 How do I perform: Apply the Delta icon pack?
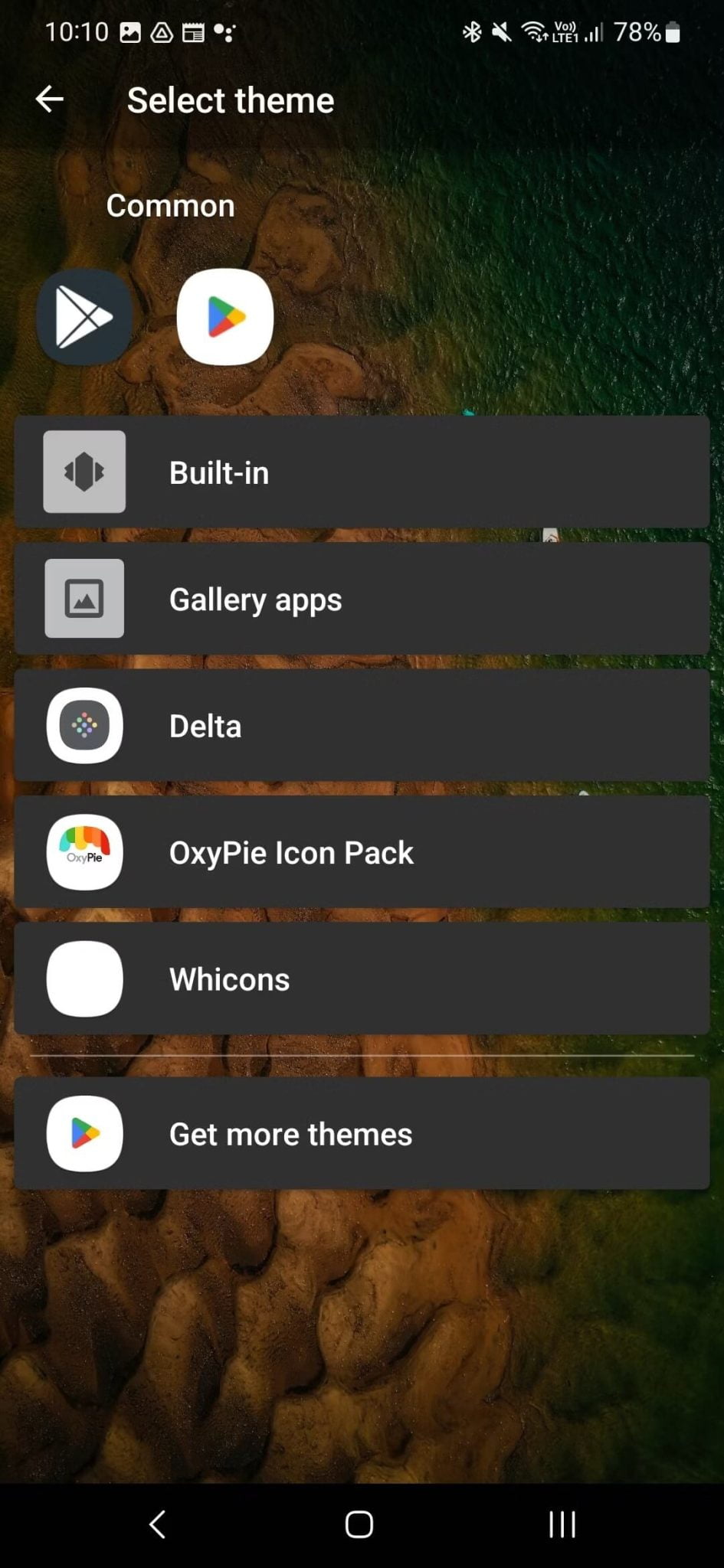point(360,726)
